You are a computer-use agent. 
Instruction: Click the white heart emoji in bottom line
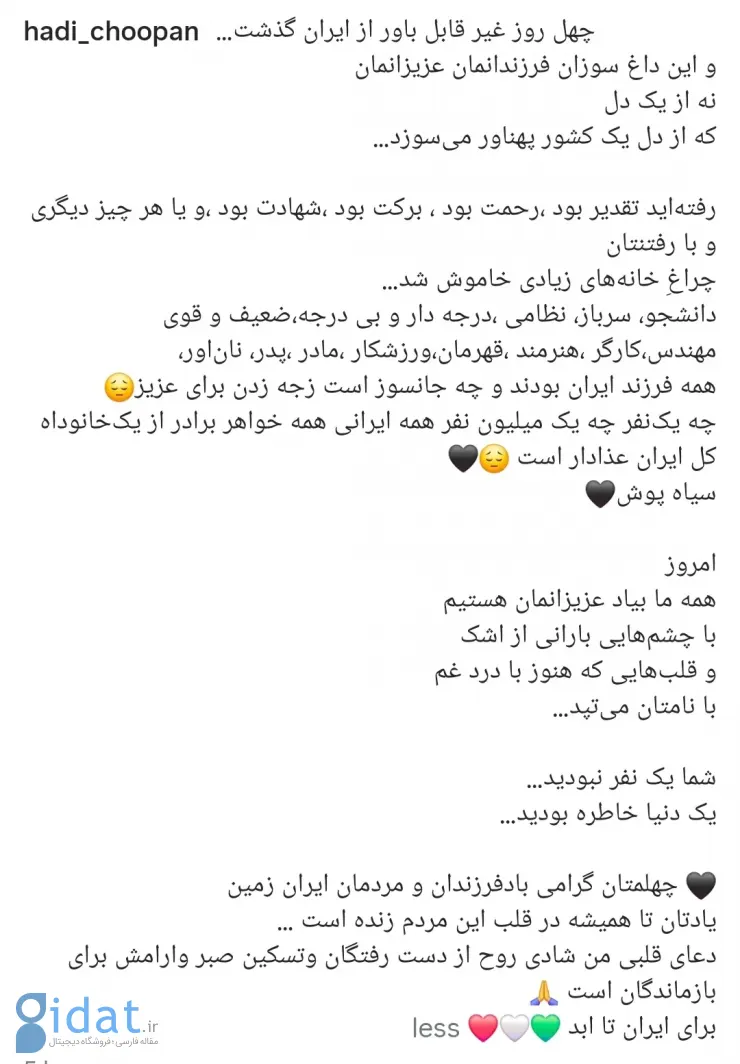click(516, 1026)
